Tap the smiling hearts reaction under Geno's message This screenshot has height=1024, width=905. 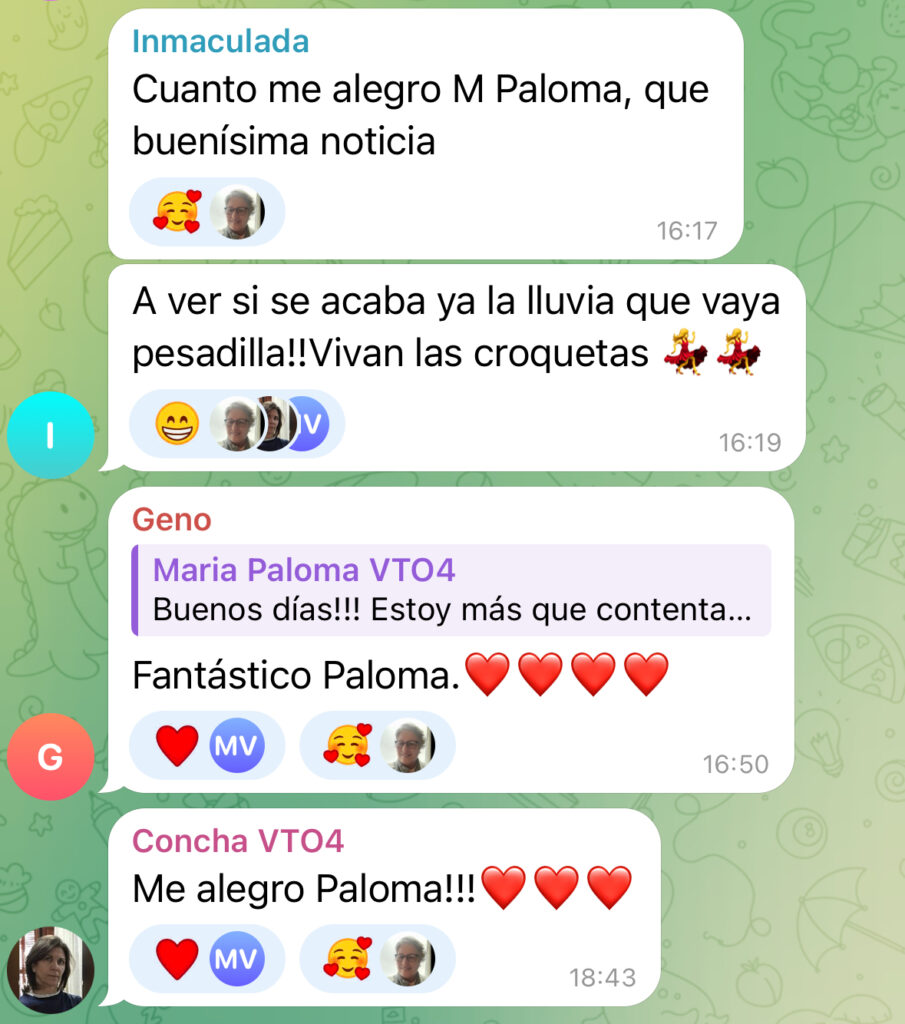tap(377, 746)
